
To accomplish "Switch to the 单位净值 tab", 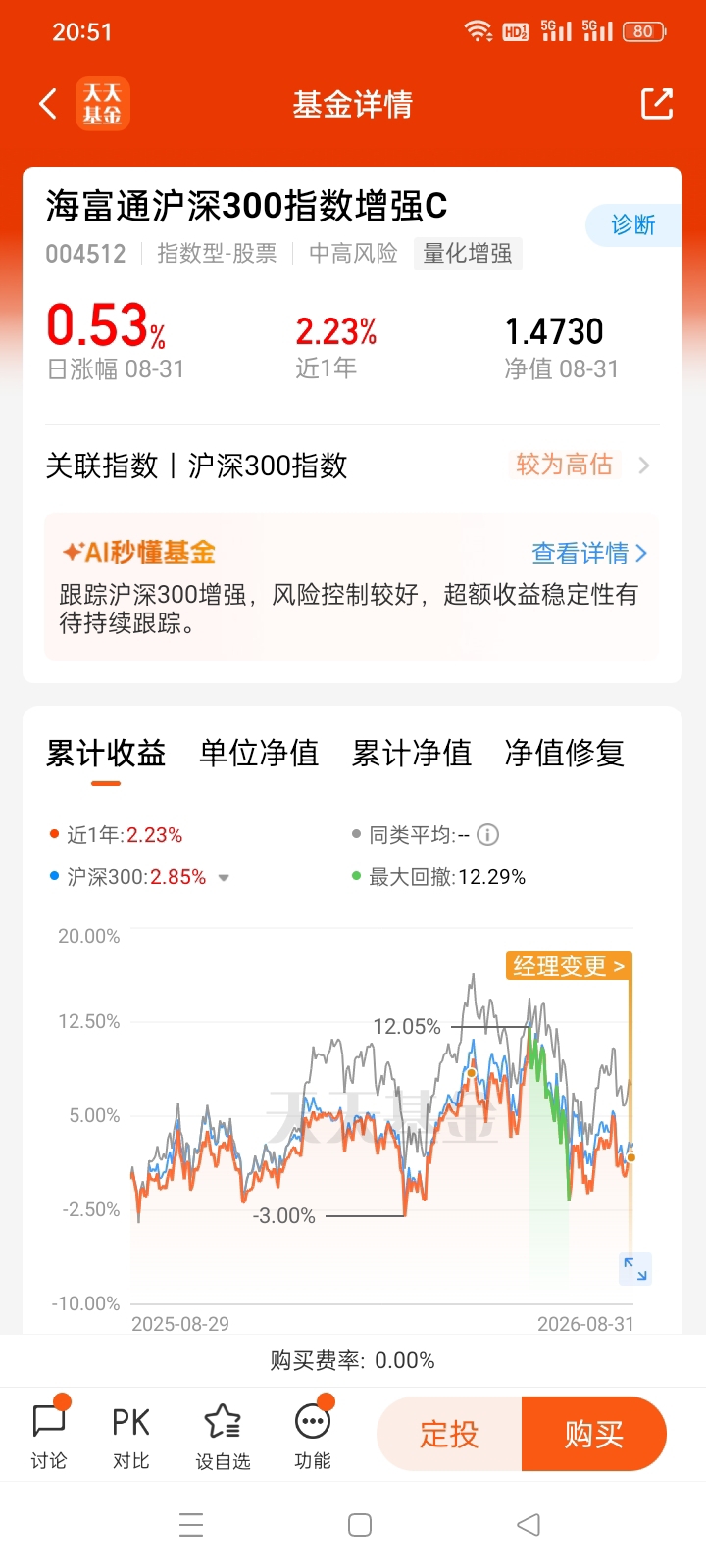I will tap(259, 753).
